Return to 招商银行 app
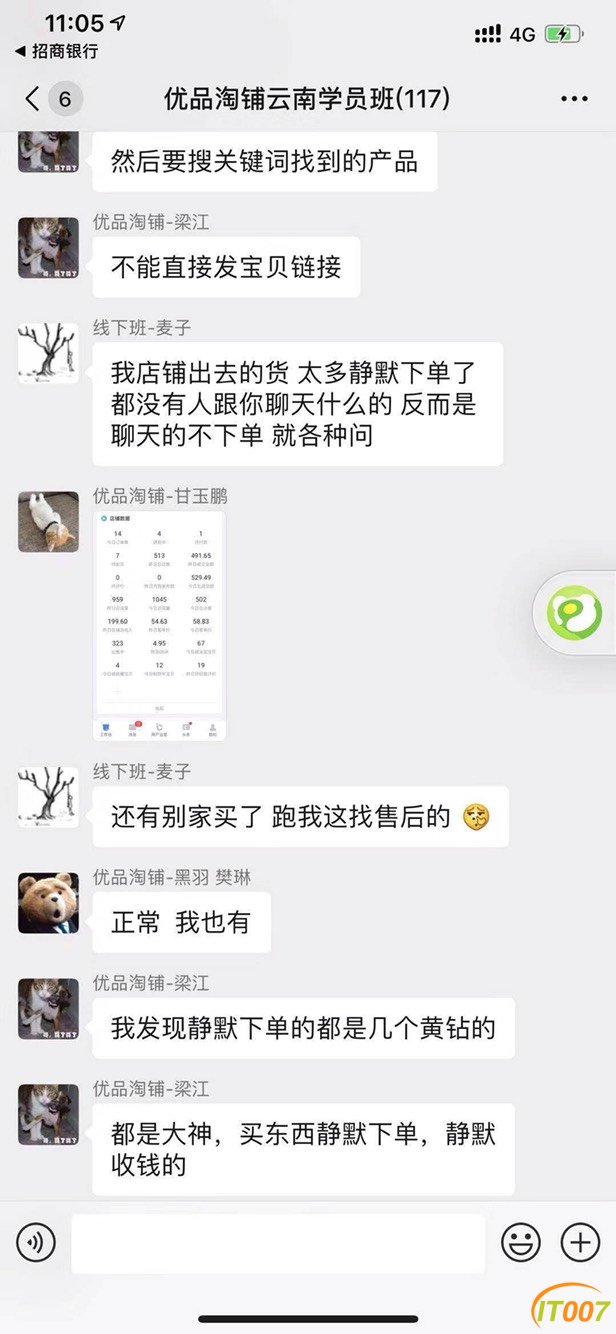The height and width of the screenshot is (1334, 616). pos(56,51)
